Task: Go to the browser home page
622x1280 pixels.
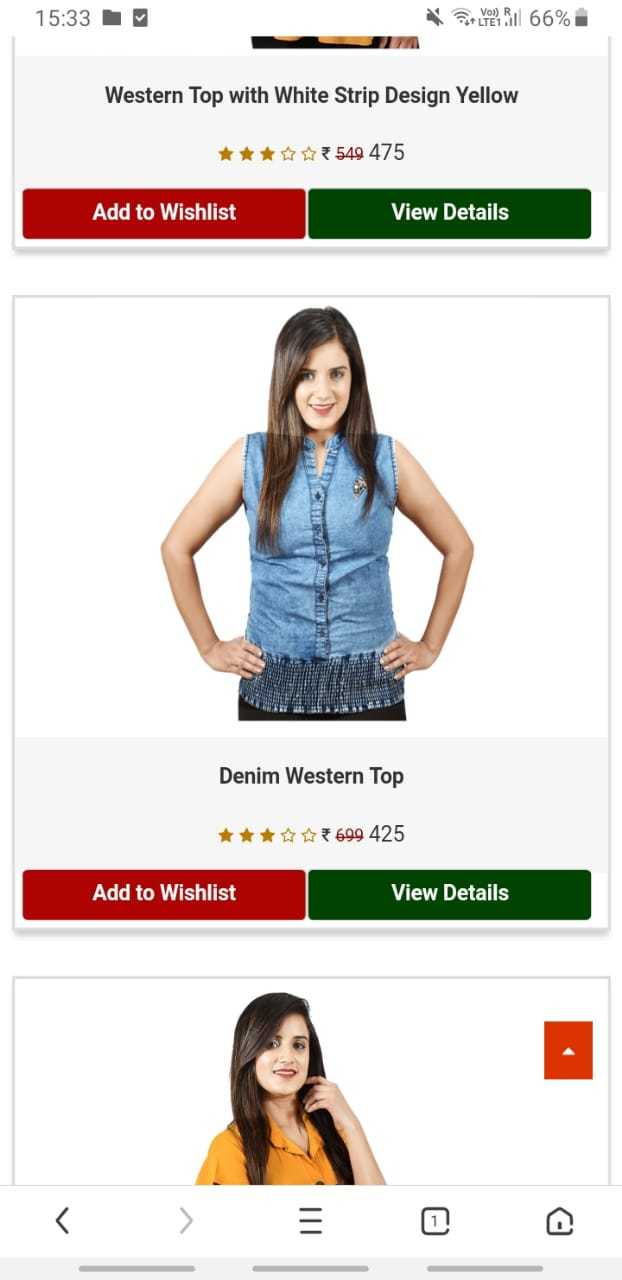Action: 559,1220
